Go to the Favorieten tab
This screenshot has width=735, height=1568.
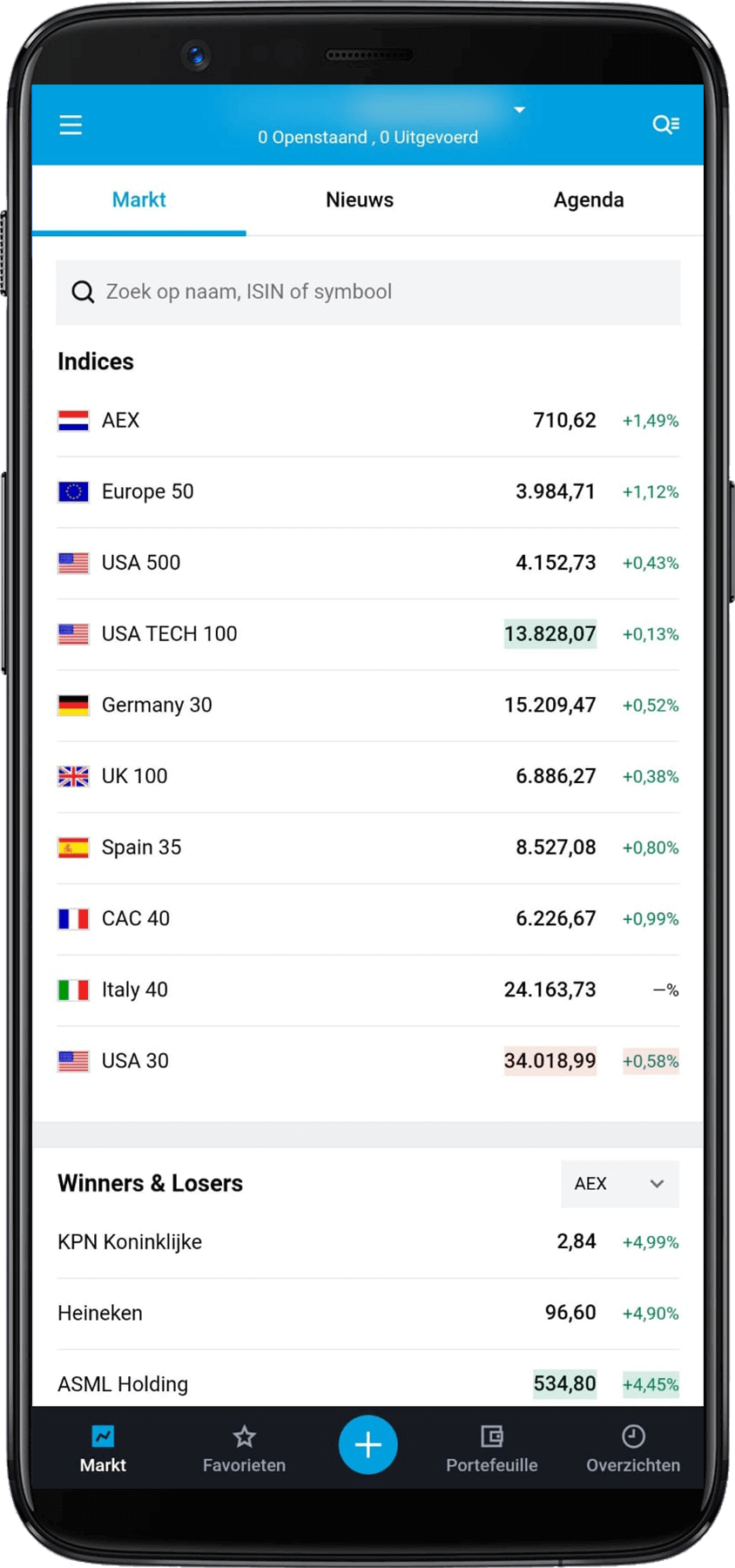click(x=244, y=1450)
